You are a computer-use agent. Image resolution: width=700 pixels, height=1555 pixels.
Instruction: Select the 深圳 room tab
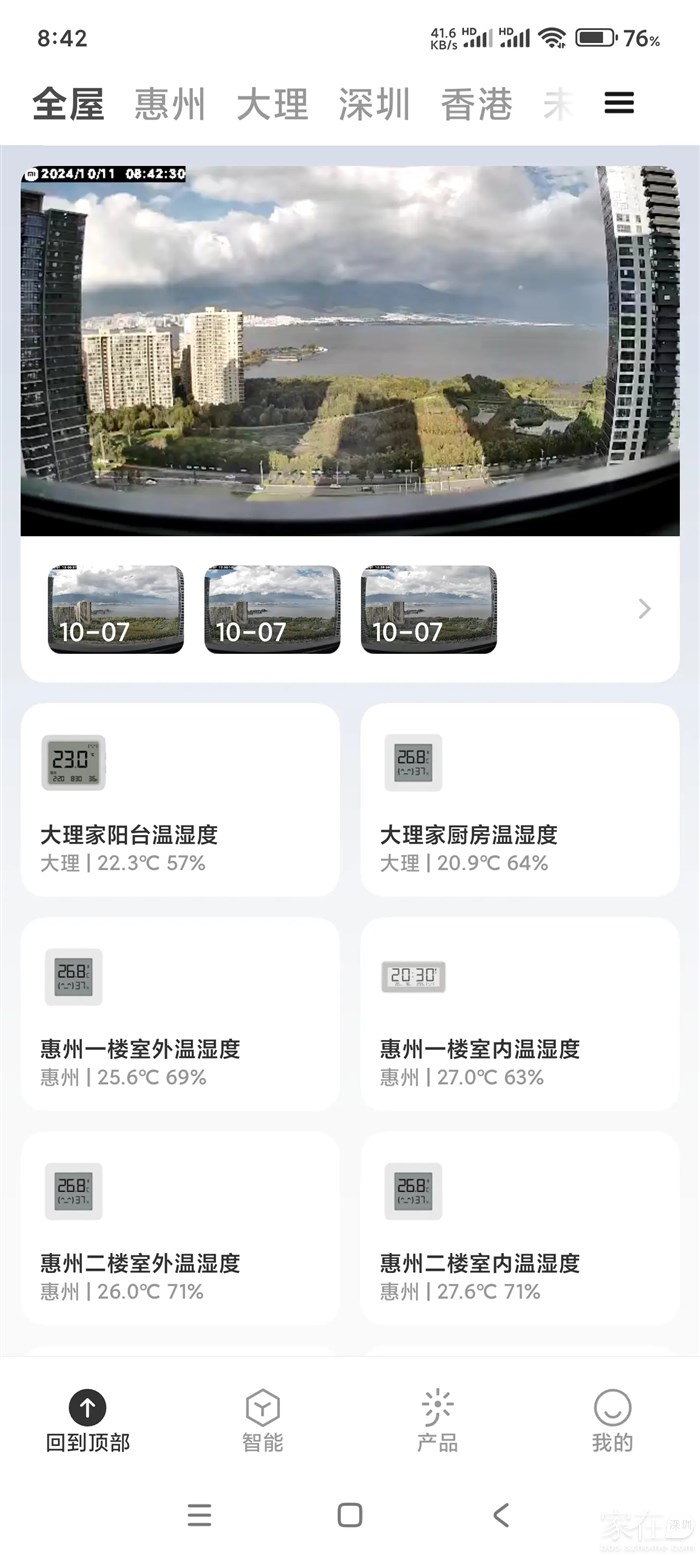click(x=374, y=104)
